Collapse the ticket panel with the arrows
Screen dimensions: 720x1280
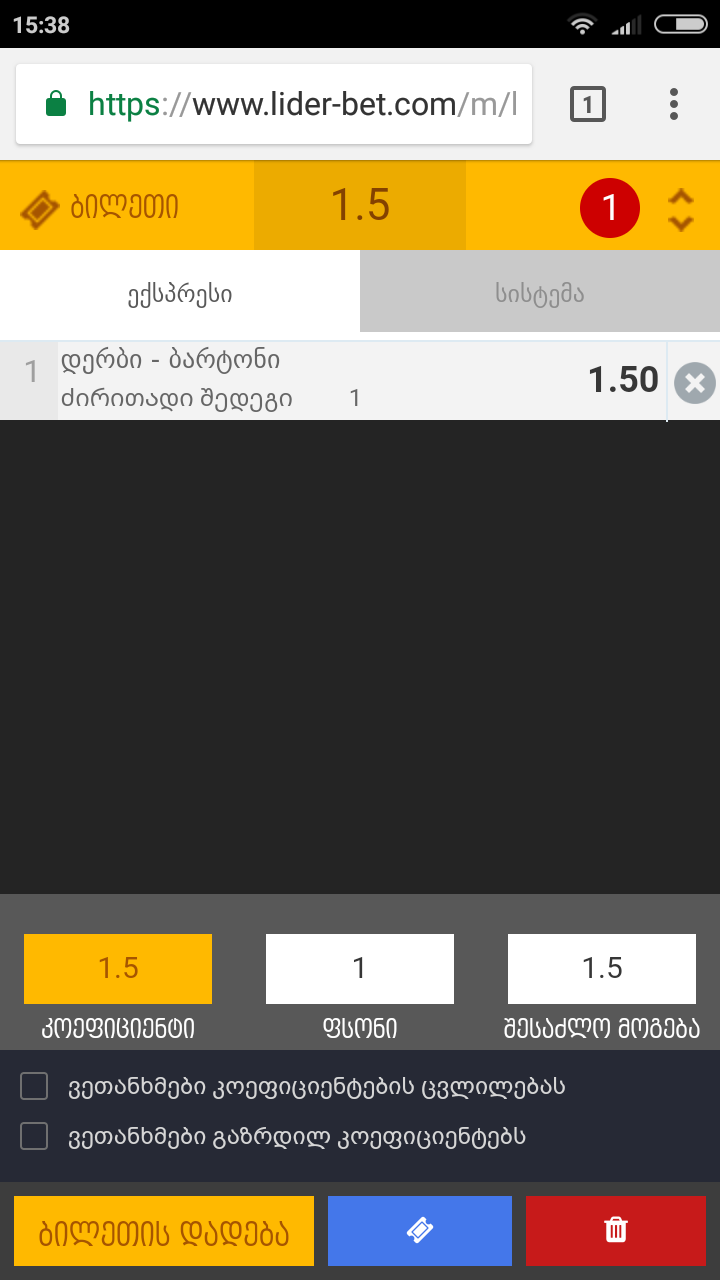681,209
